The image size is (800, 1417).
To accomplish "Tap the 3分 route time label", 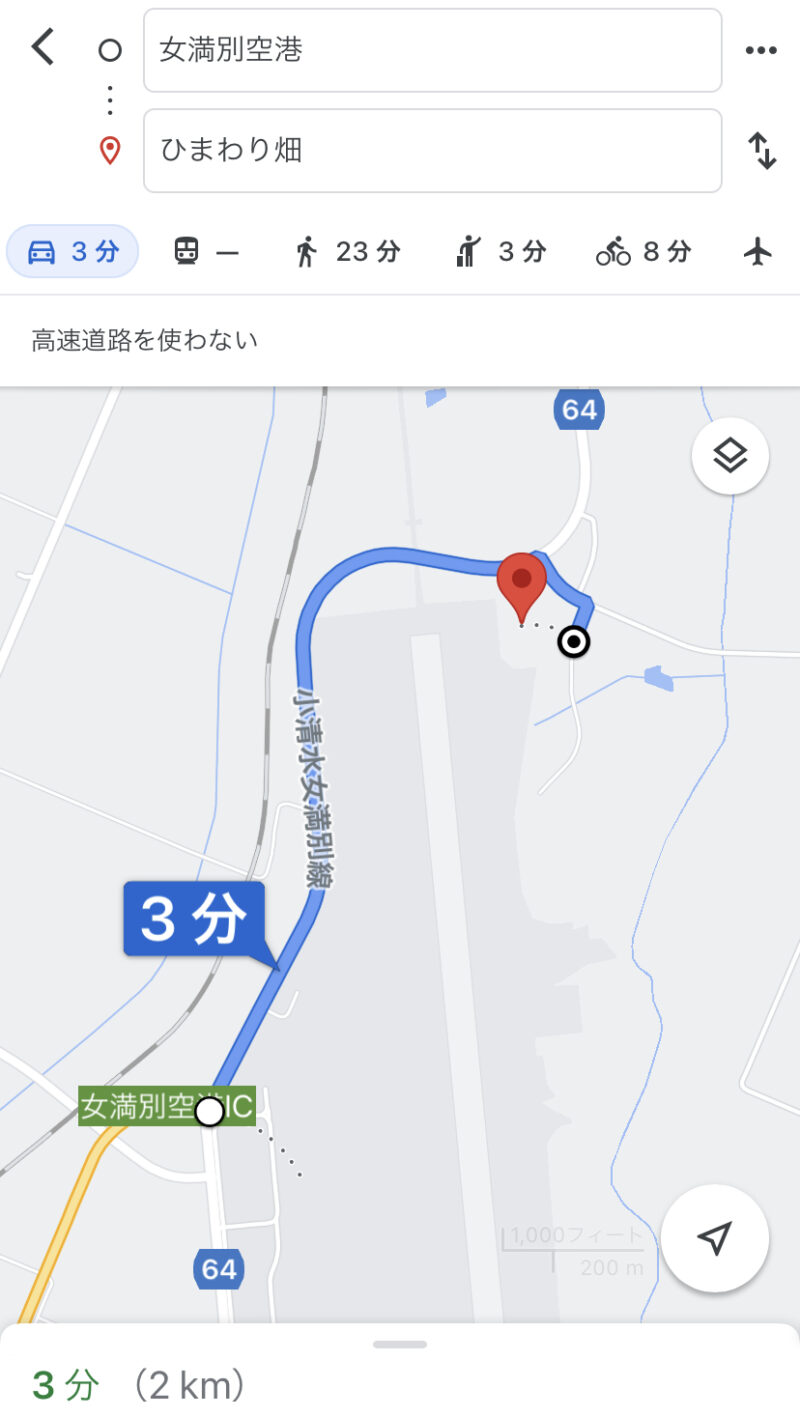I will click(193, 920).
